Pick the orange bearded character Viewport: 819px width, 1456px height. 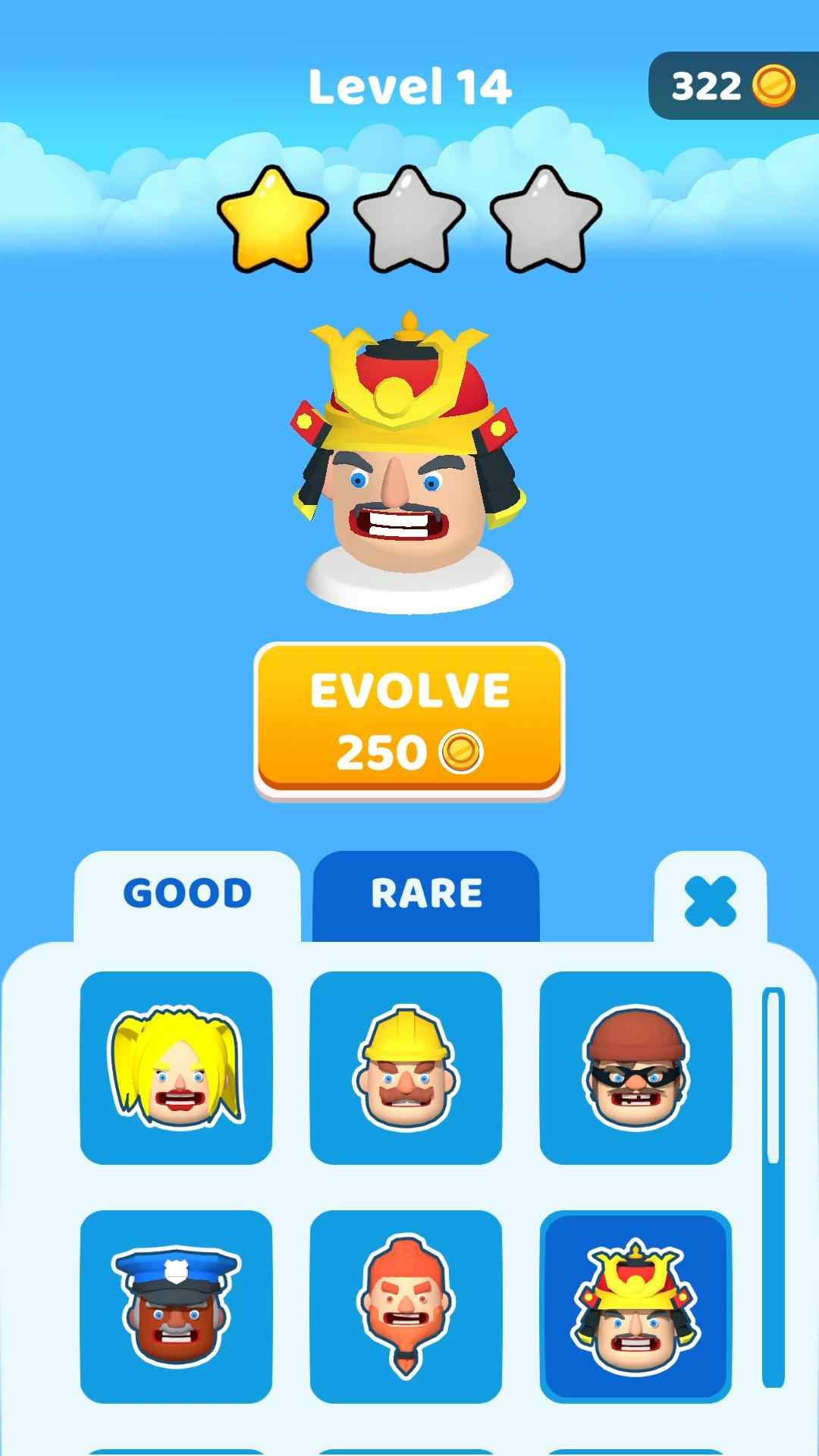[x=406, y=1306]
